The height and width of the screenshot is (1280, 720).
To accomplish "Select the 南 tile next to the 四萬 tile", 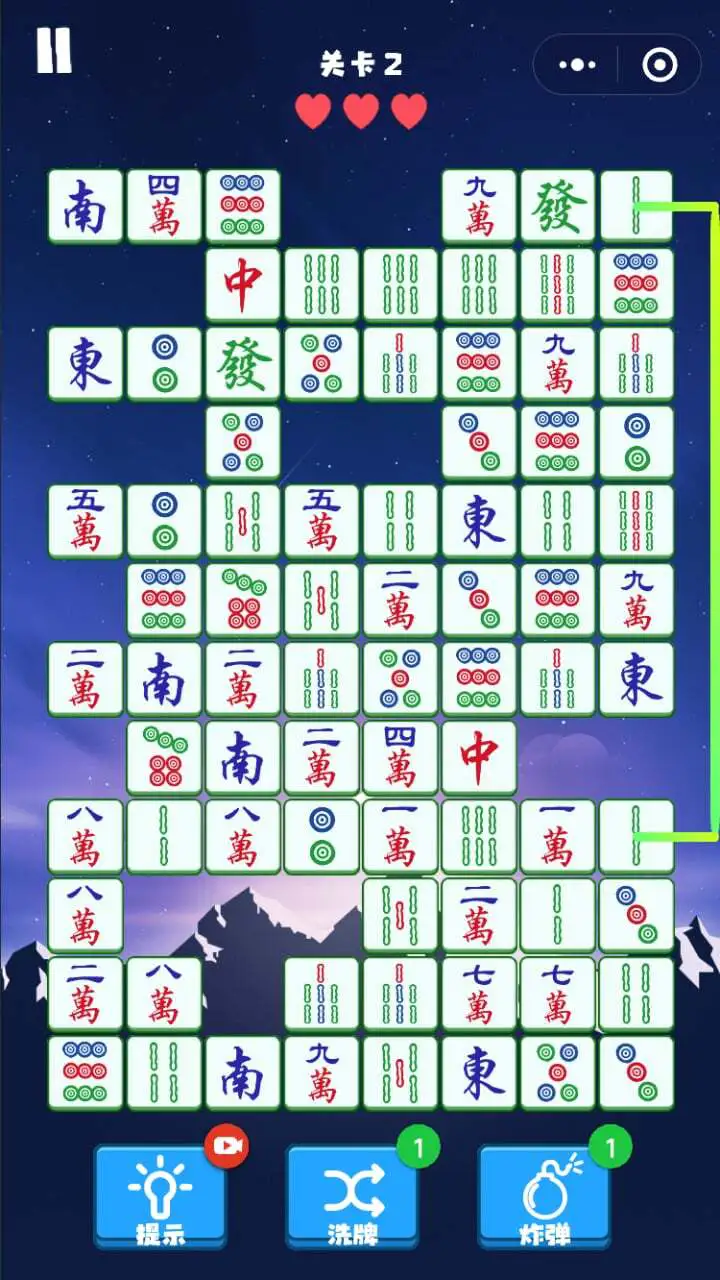I will (x=85, y=206).
